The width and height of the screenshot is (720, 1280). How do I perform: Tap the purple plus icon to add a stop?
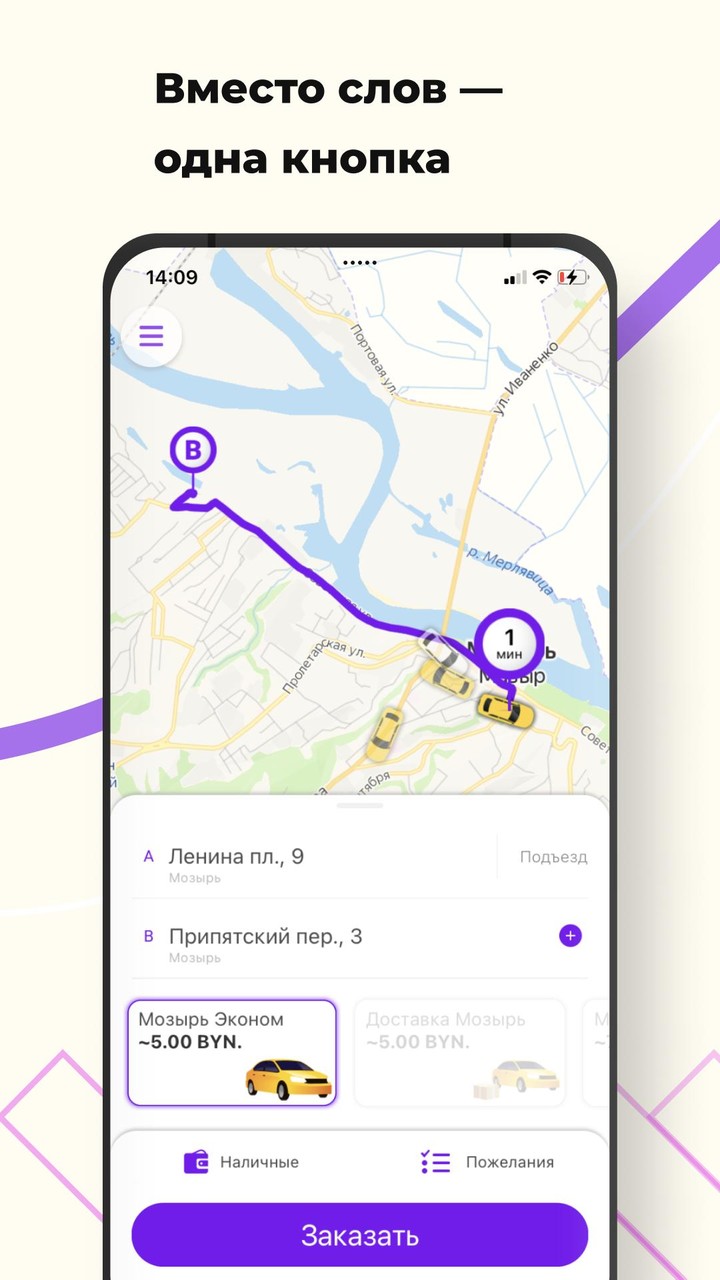pyautogui.click(x=570, y=936)
